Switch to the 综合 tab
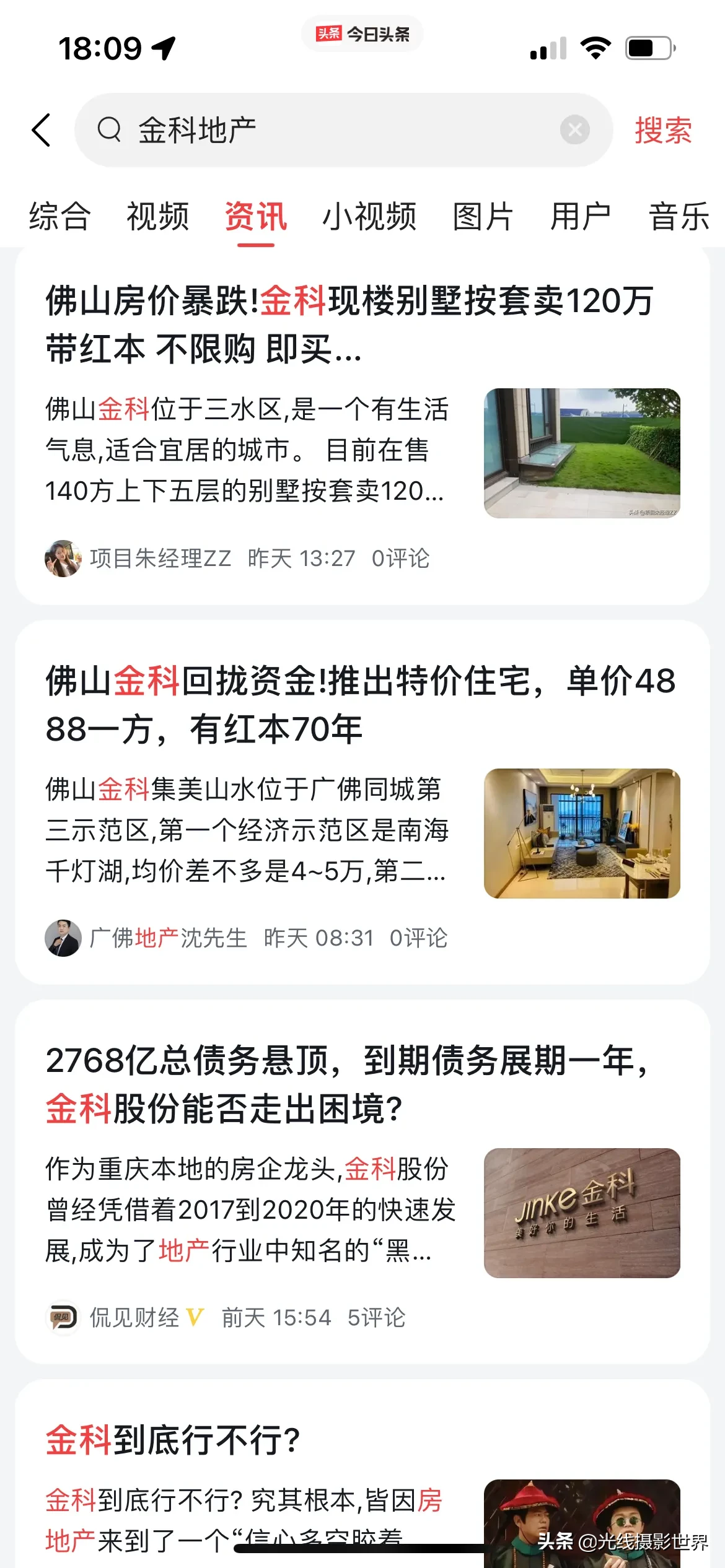Image resolution: width=725 pixels, height=1568 pixels. (59, 217)
